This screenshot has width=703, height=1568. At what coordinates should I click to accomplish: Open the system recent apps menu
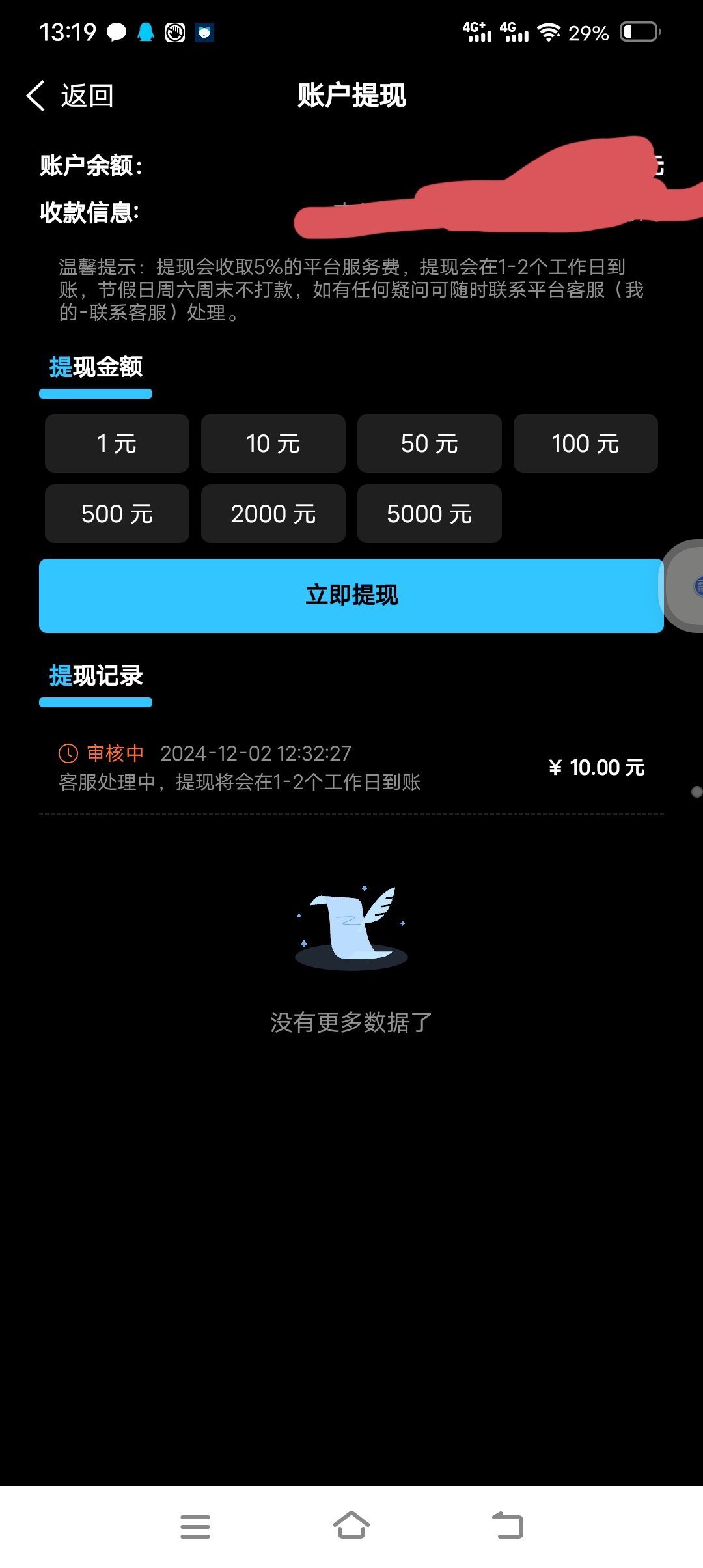195,1527
